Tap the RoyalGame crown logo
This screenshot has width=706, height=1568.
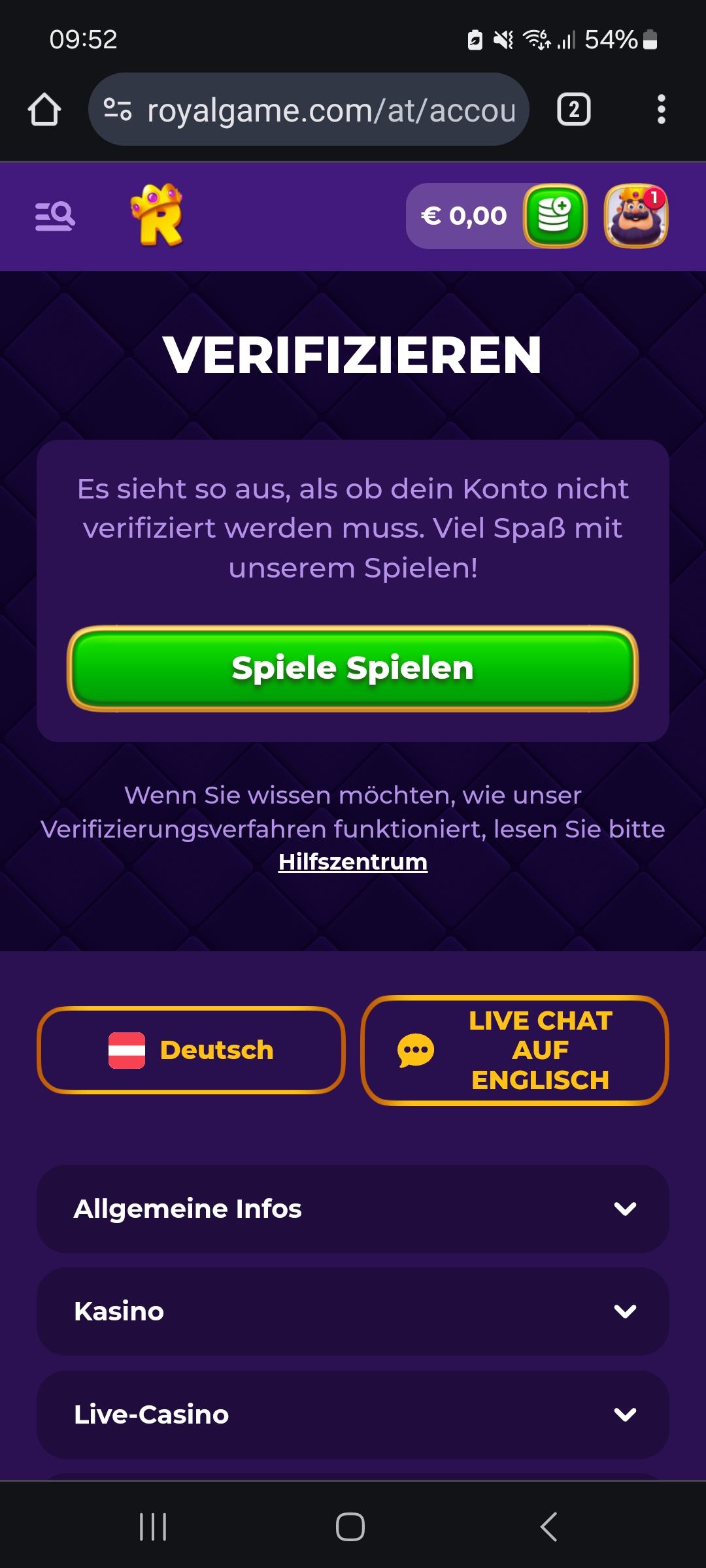(158, 215)
